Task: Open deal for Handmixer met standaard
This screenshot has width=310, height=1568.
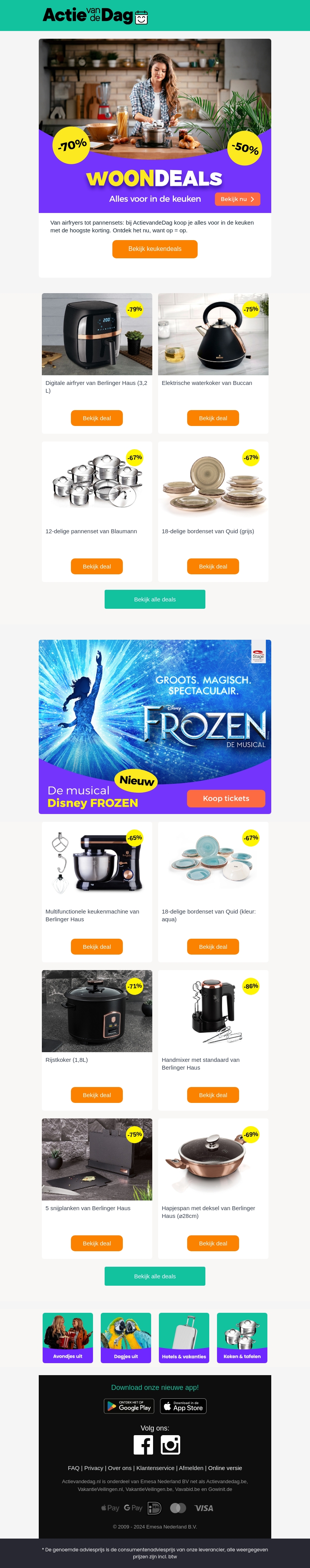Action: (x=213, y=1095)
